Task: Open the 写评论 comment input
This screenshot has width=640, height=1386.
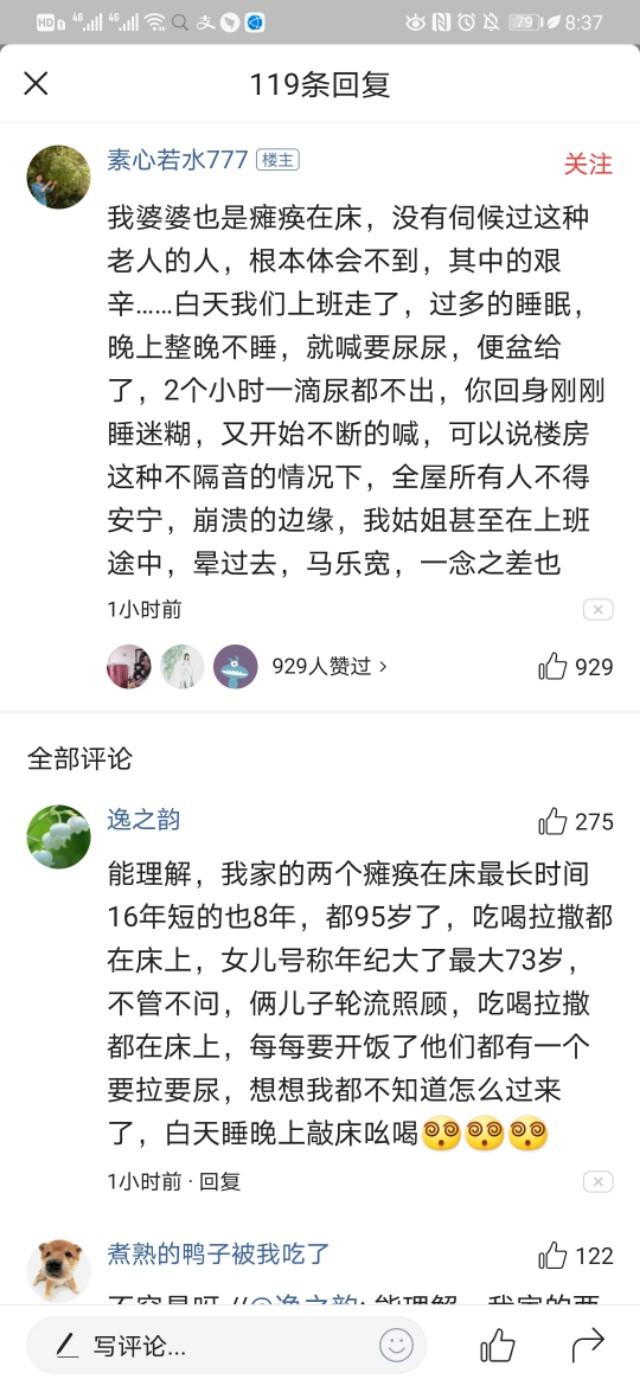Action: [x=200, y=1345]
